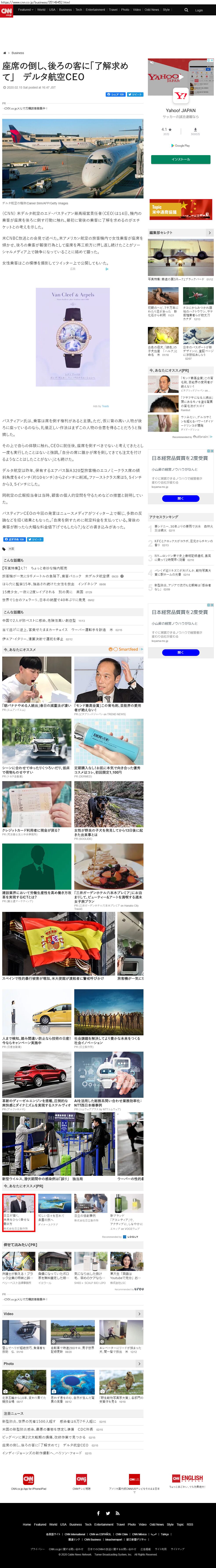The width and height of the screenshot is (216, 1568).
Task: Open the Business section in top nav
Action: (65, 10)
